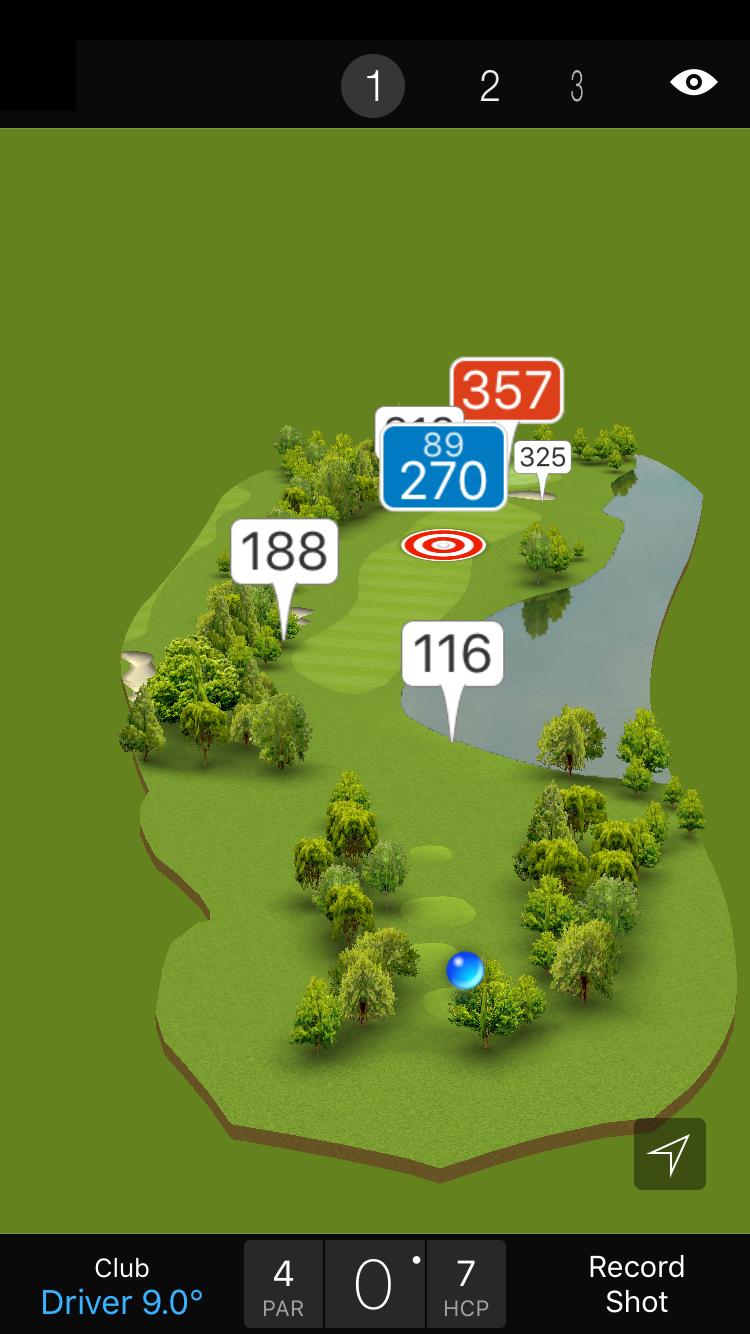This screenshot has height=1334, width=750.
Task: Tap the 325 distance marker
Action: 543,458
